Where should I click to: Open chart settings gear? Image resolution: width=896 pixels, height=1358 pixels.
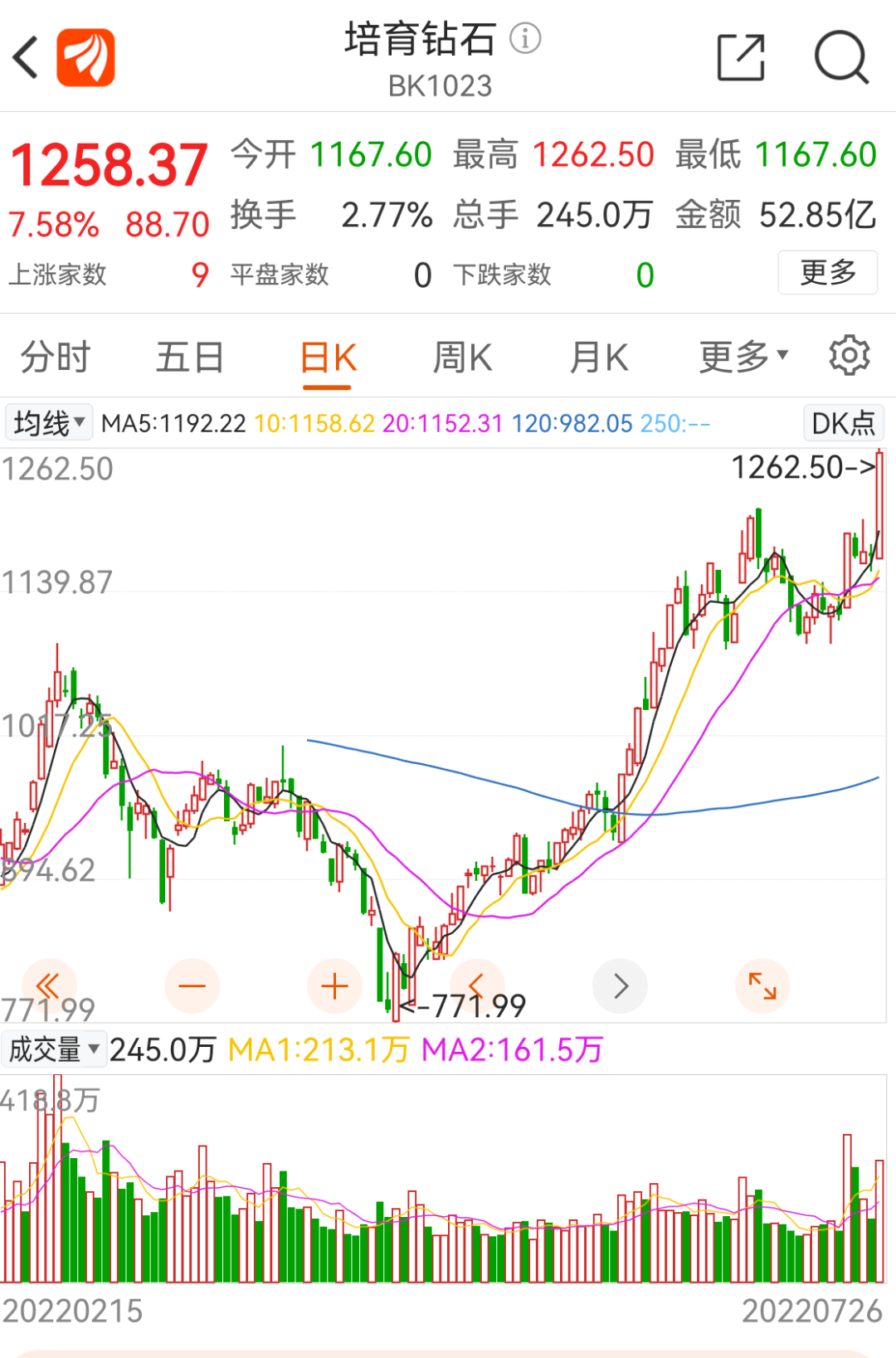(x=849, y=356)
